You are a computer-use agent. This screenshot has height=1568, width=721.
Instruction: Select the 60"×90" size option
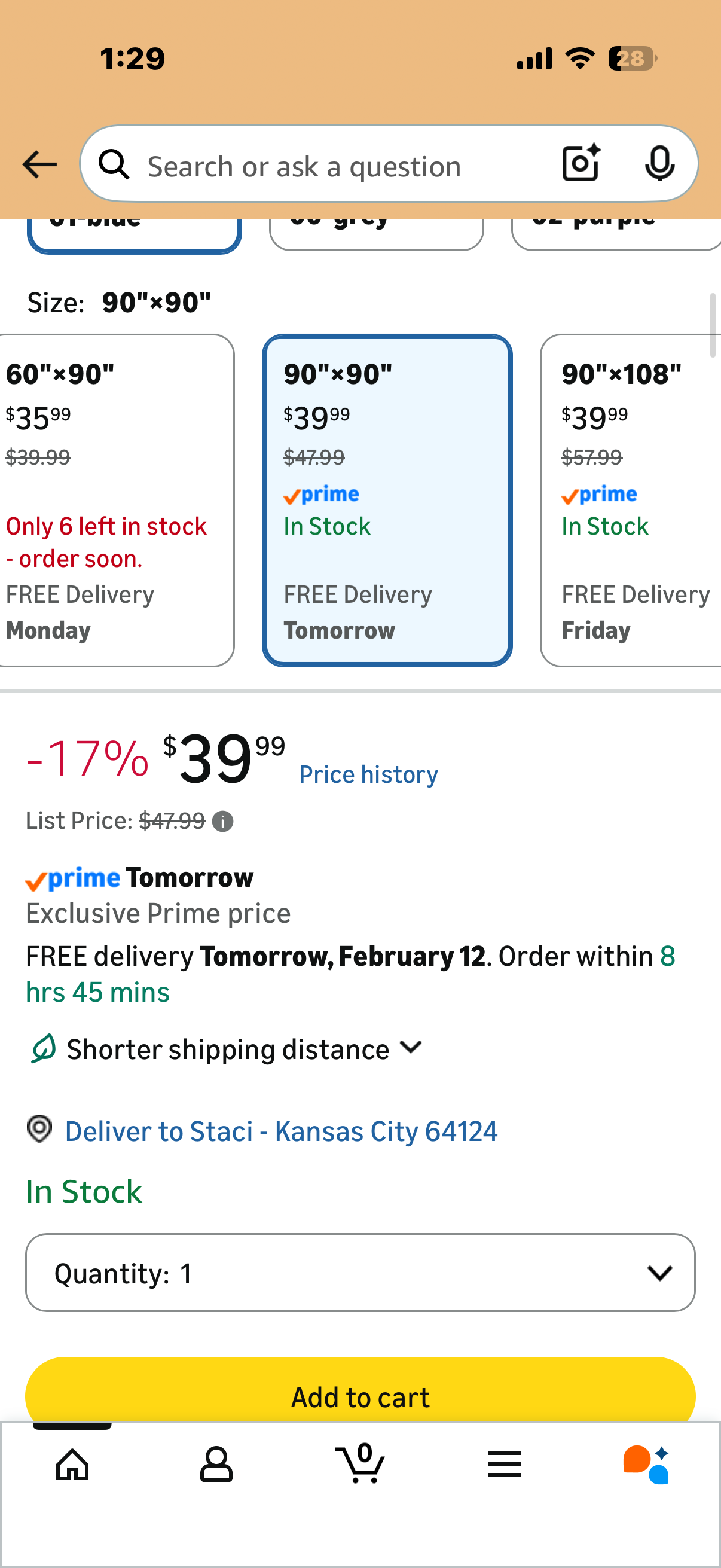[115, 499]
